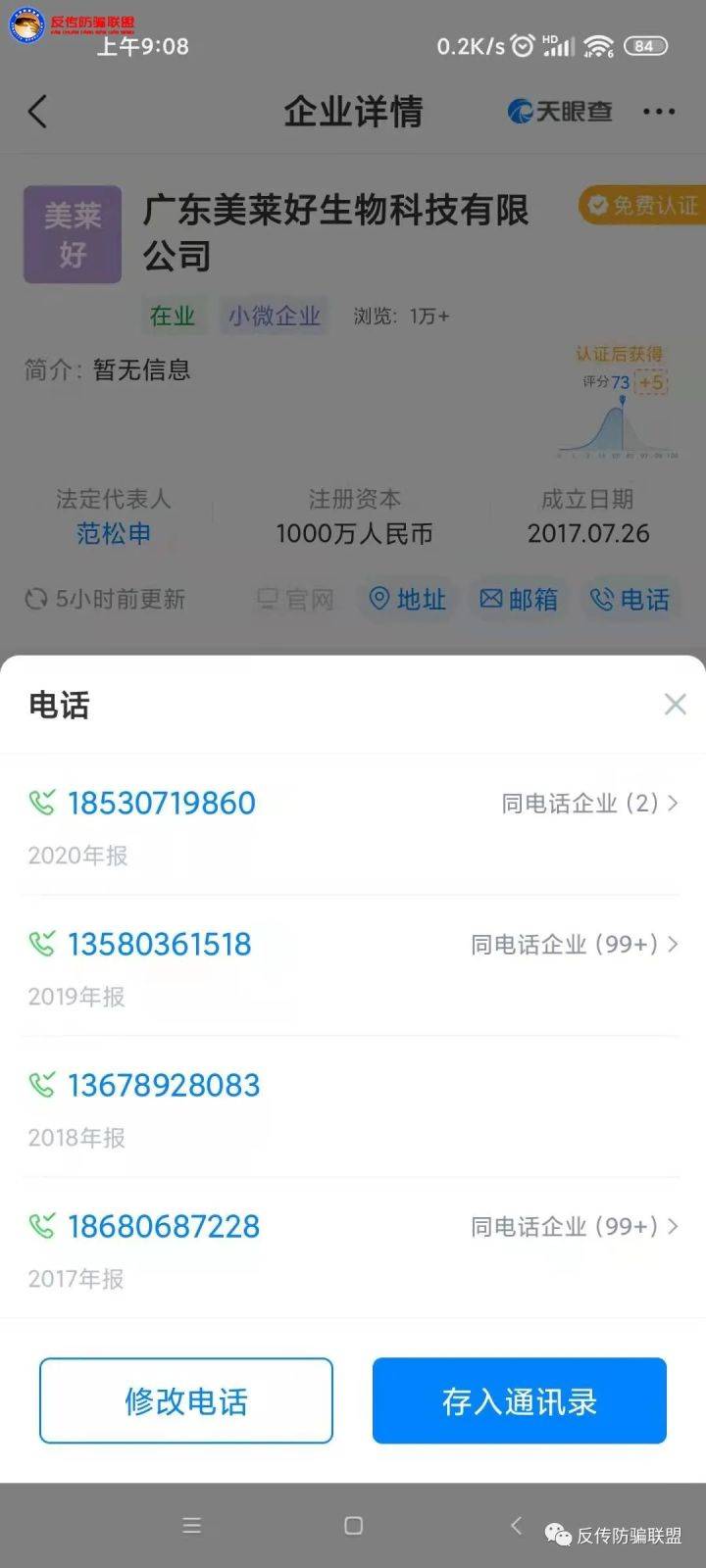
Task: Go back with the system back button
Action: pos(517,1525)
